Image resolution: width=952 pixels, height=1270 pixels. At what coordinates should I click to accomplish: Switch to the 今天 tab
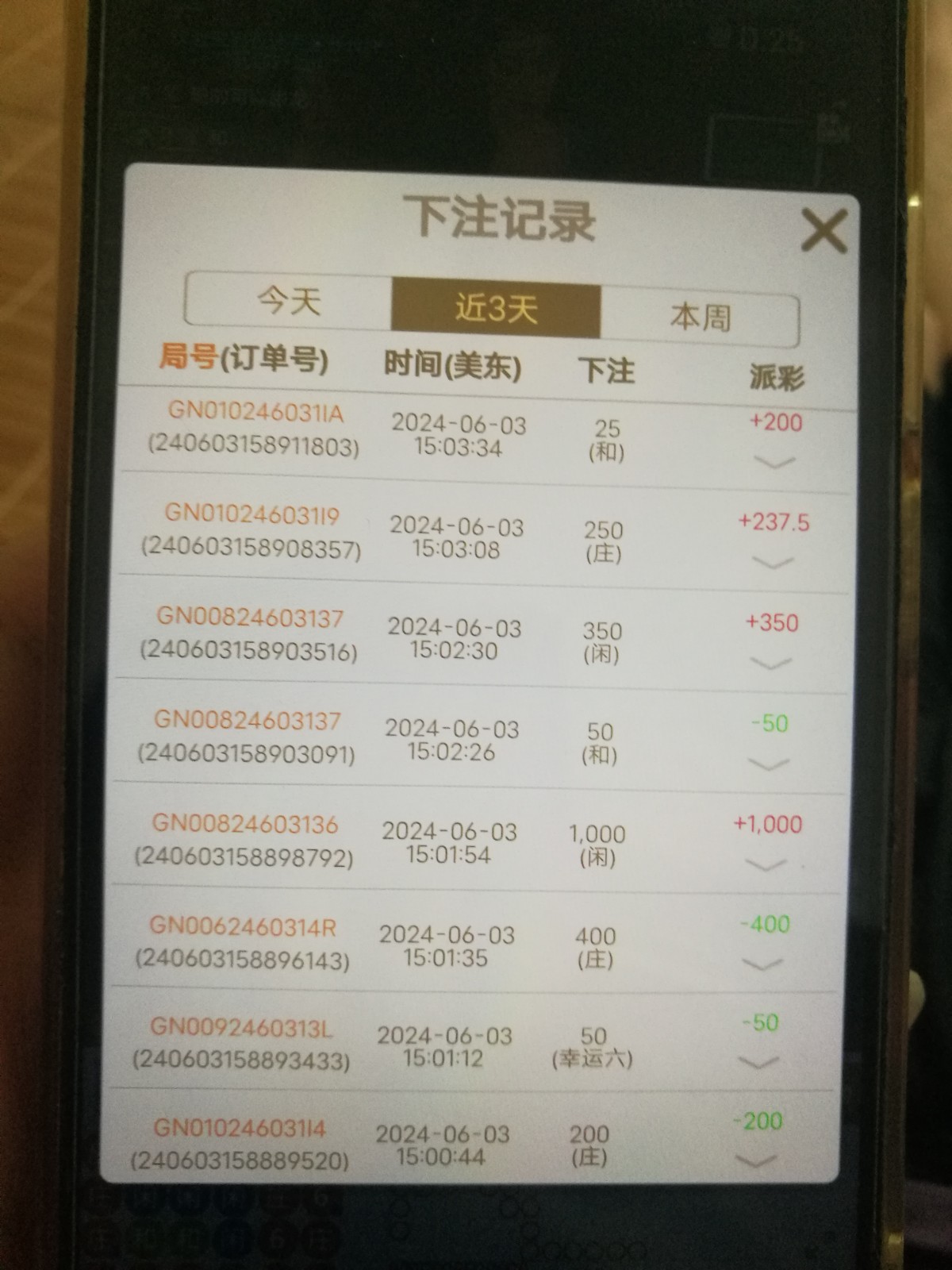[x=289, y=300]
